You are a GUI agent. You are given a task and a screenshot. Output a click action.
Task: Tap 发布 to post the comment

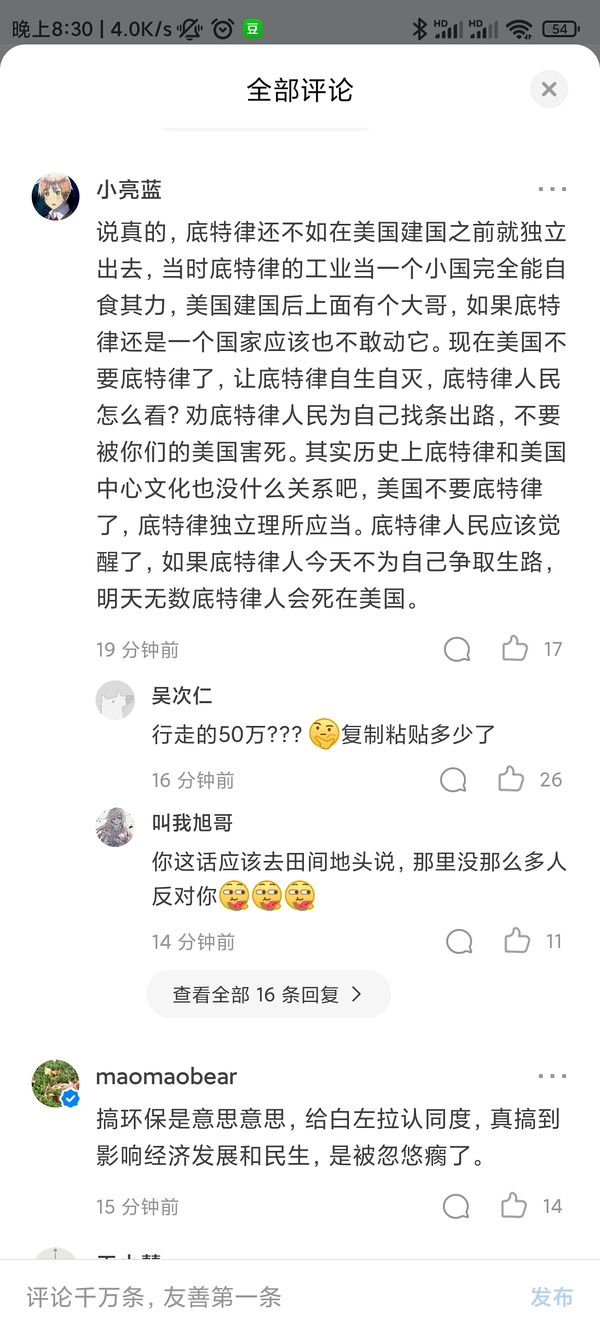[x=552, y=1297]
